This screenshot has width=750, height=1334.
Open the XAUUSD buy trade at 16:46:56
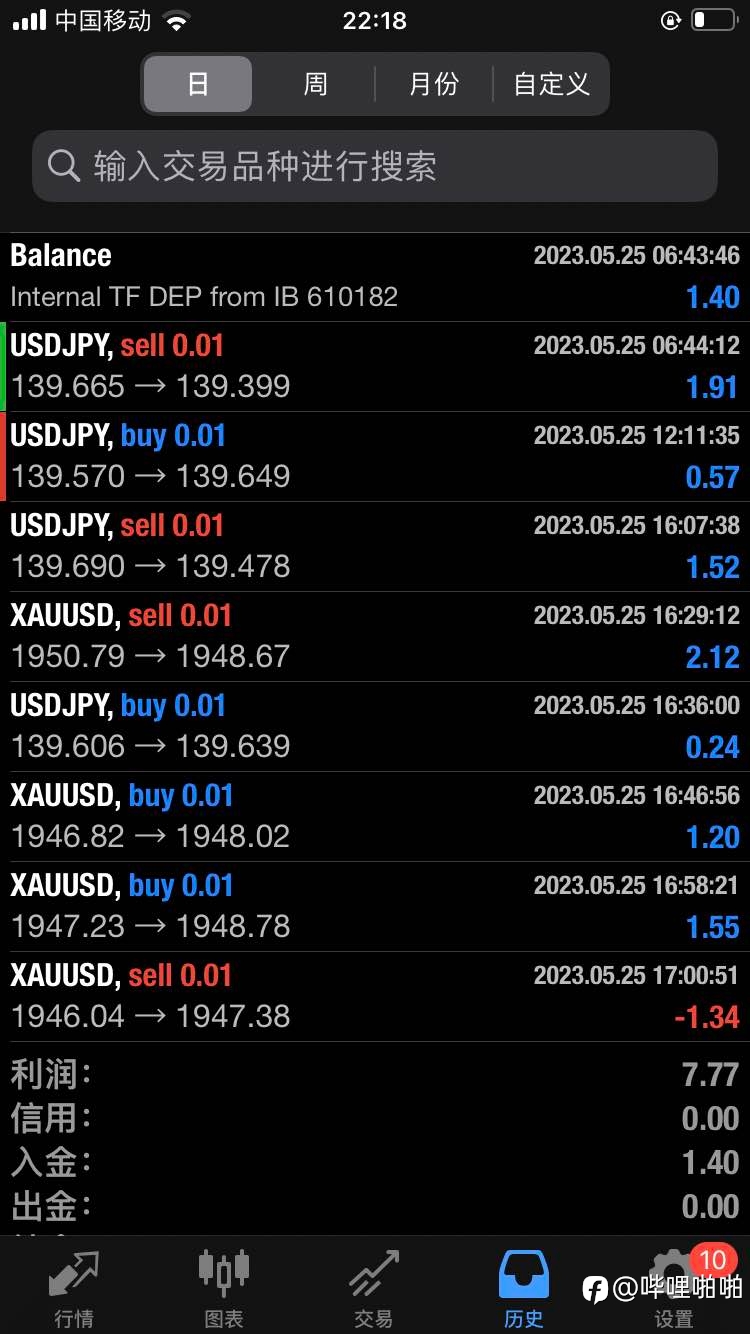[x=375, y=817]
